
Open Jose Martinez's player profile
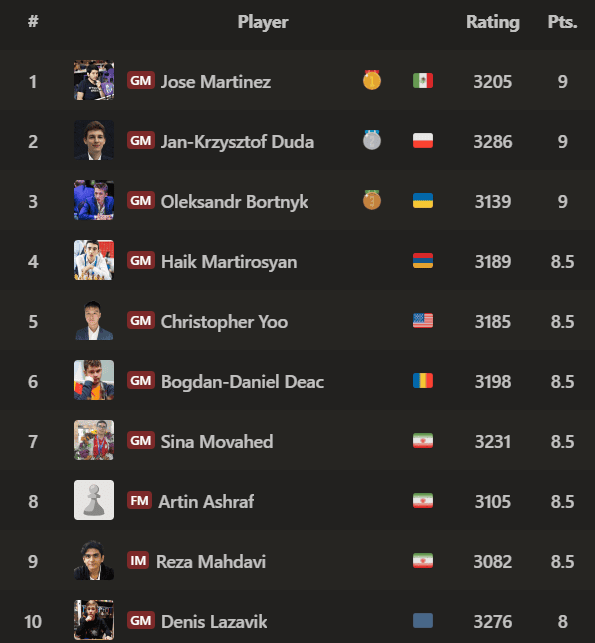click(216, 81)
